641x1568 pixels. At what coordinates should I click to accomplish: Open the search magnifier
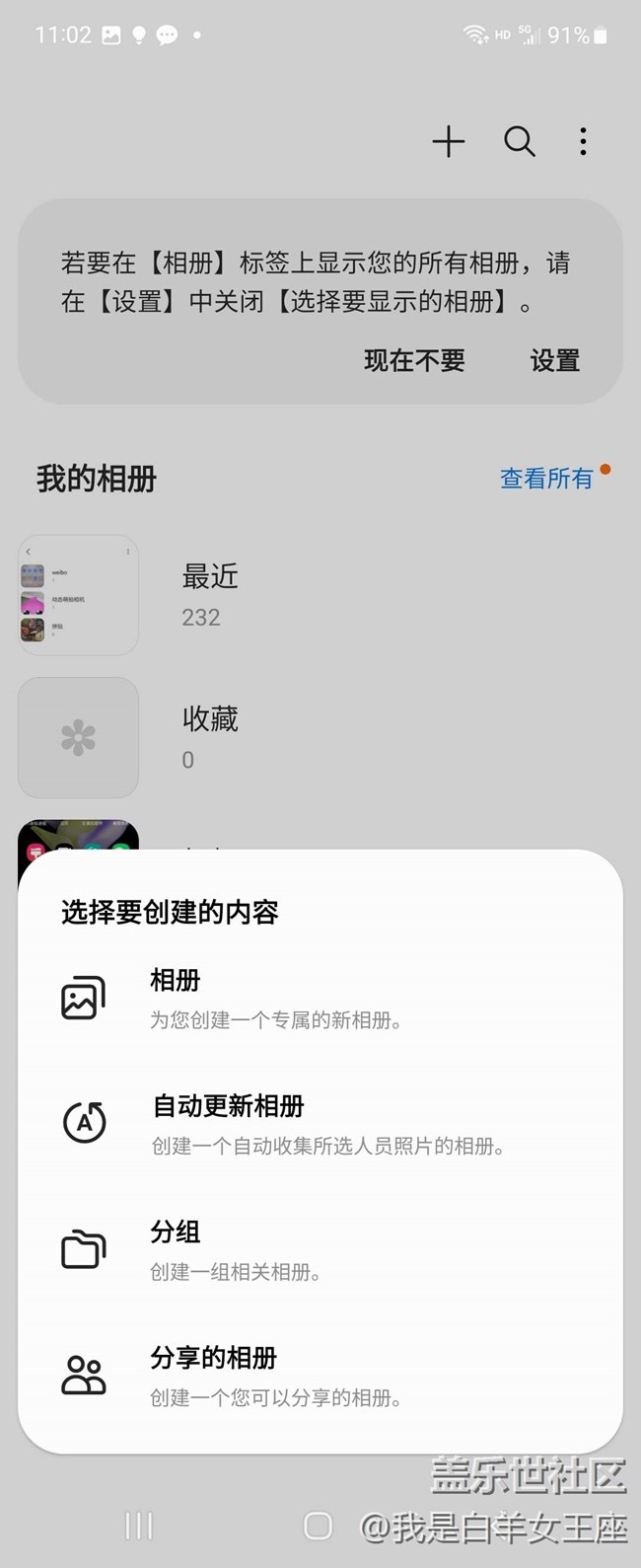tap(520, 142)
